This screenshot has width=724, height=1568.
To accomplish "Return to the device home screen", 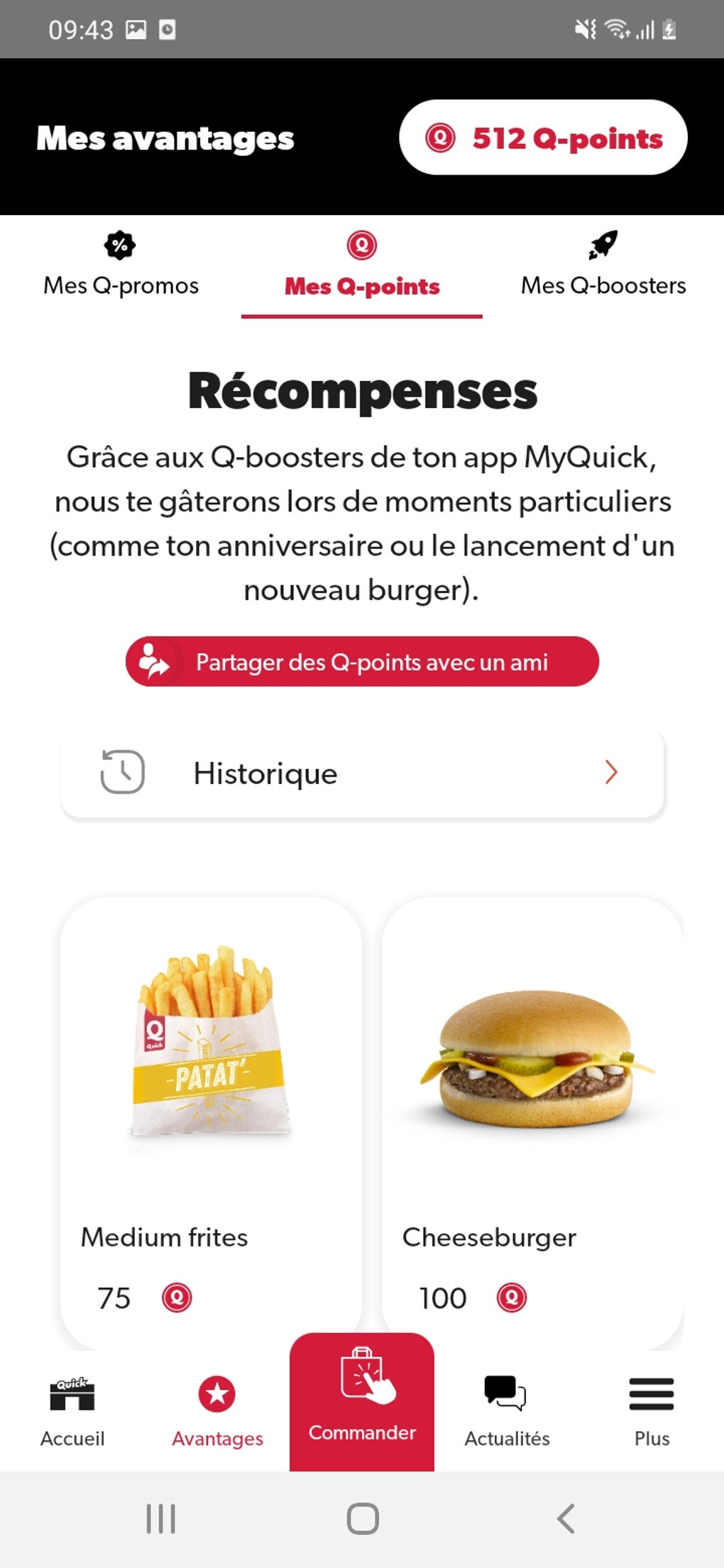I will (362, 1519).
